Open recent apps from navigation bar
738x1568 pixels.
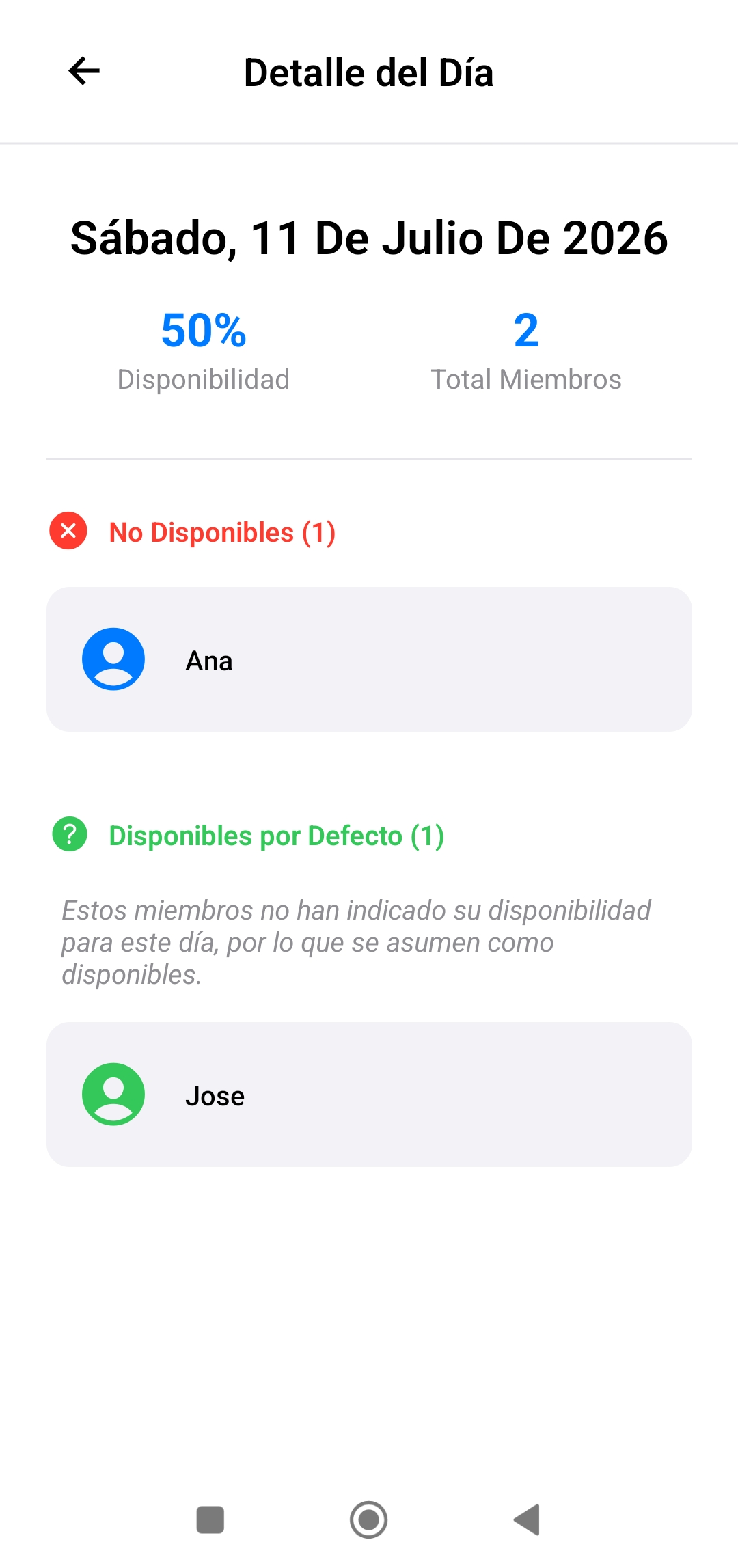tap(210, 1519)
